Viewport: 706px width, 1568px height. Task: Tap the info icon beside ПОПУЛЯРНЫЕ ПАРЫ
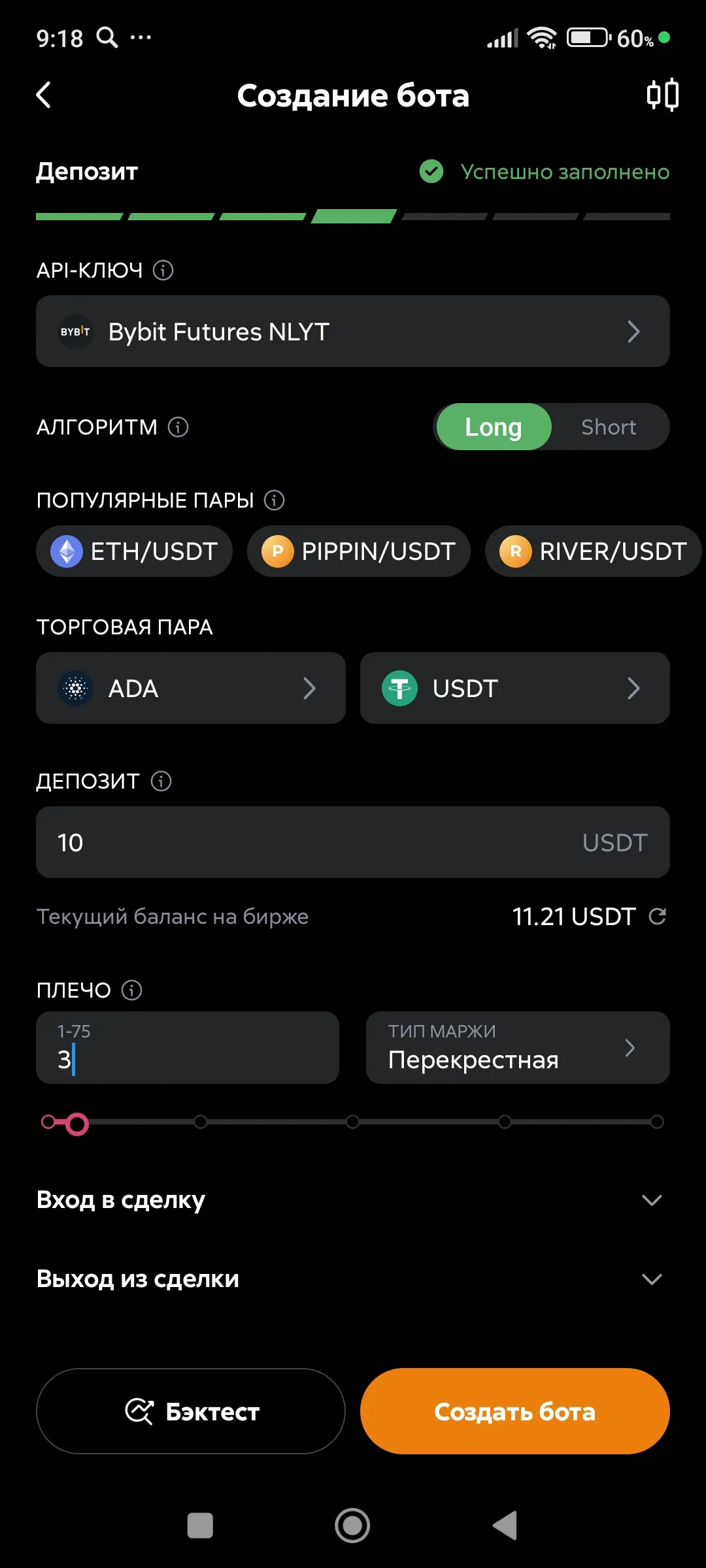coord(274,499)
